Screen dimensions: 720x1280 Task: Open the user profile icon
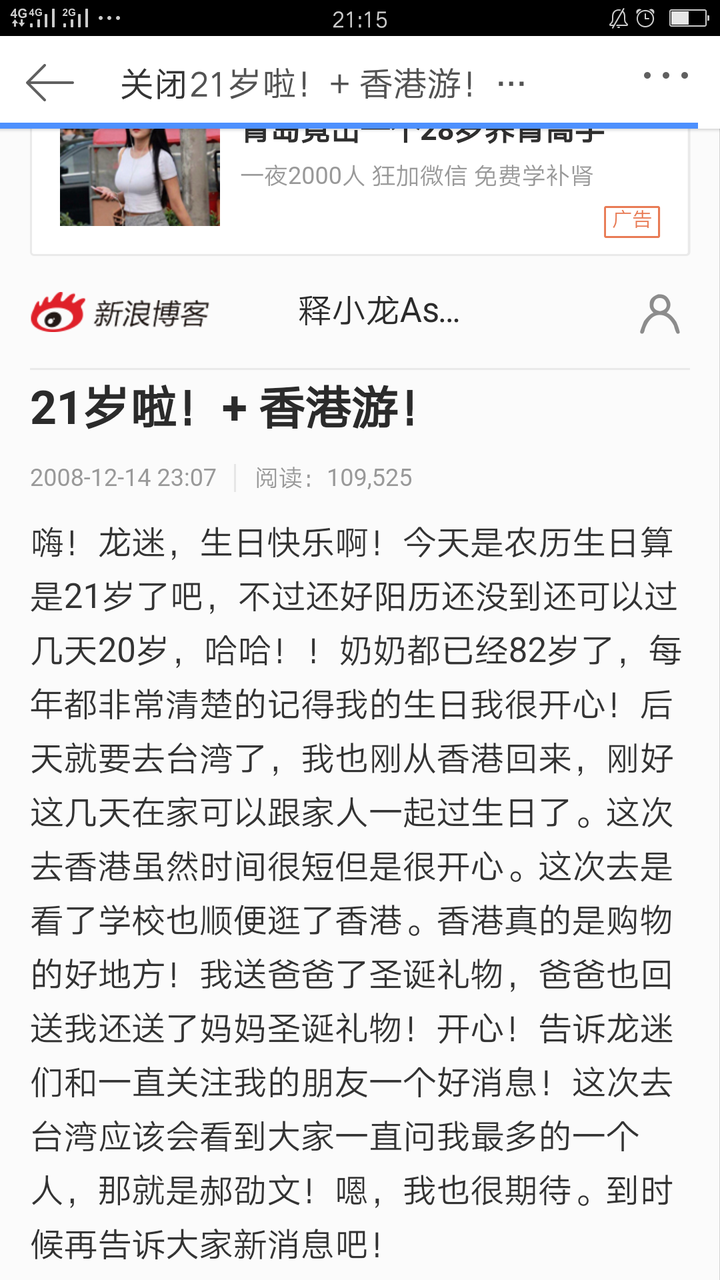[659, 314]
